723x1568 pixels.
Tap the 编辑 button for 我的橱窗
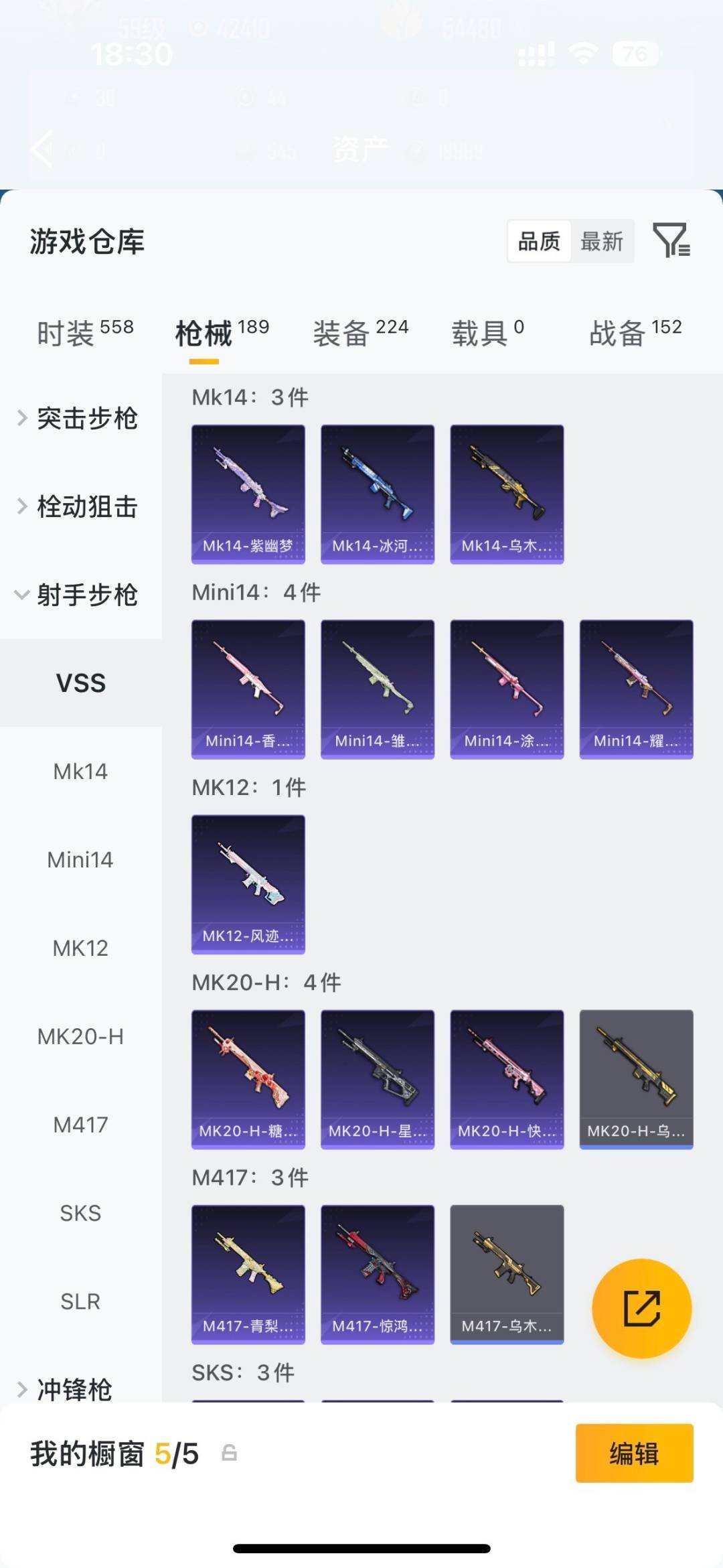click(634, 1453)
